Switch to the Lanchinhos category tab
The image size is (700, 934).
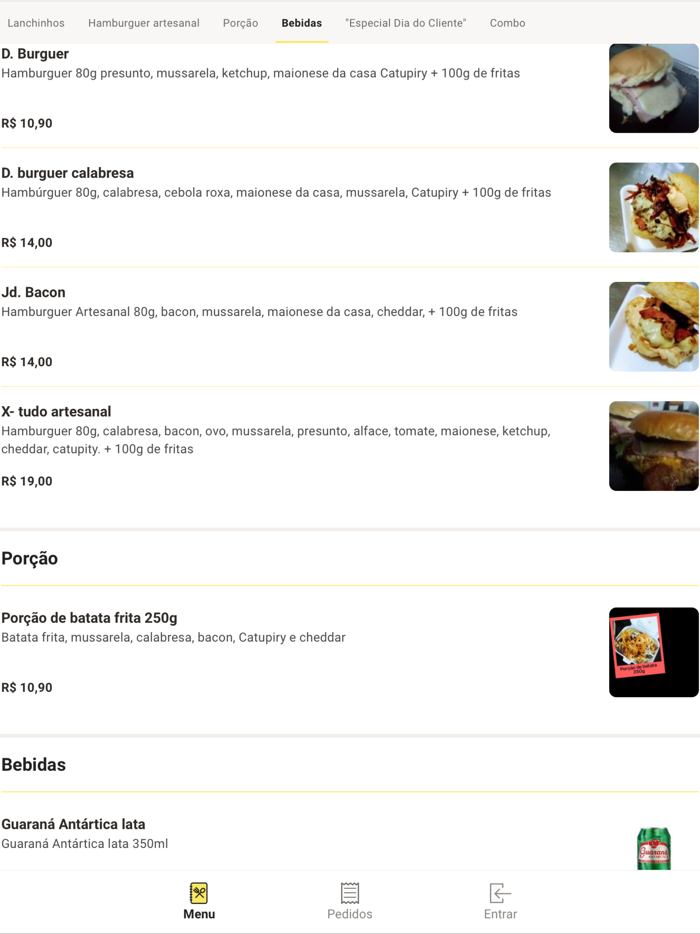36,23
